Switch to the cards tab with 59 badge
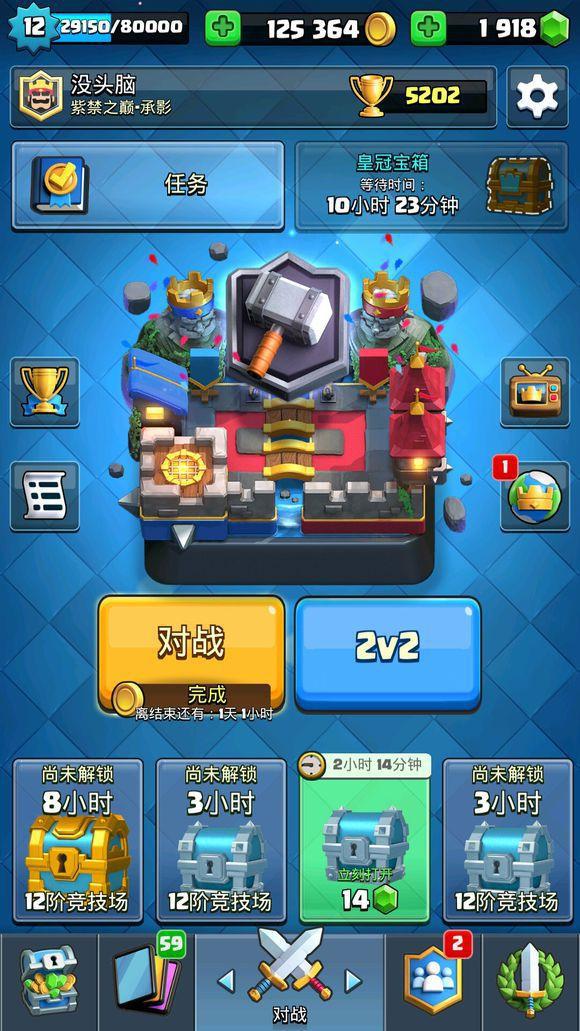The height and width of the screenshot is (1031, 580). [x=146, y=981]
